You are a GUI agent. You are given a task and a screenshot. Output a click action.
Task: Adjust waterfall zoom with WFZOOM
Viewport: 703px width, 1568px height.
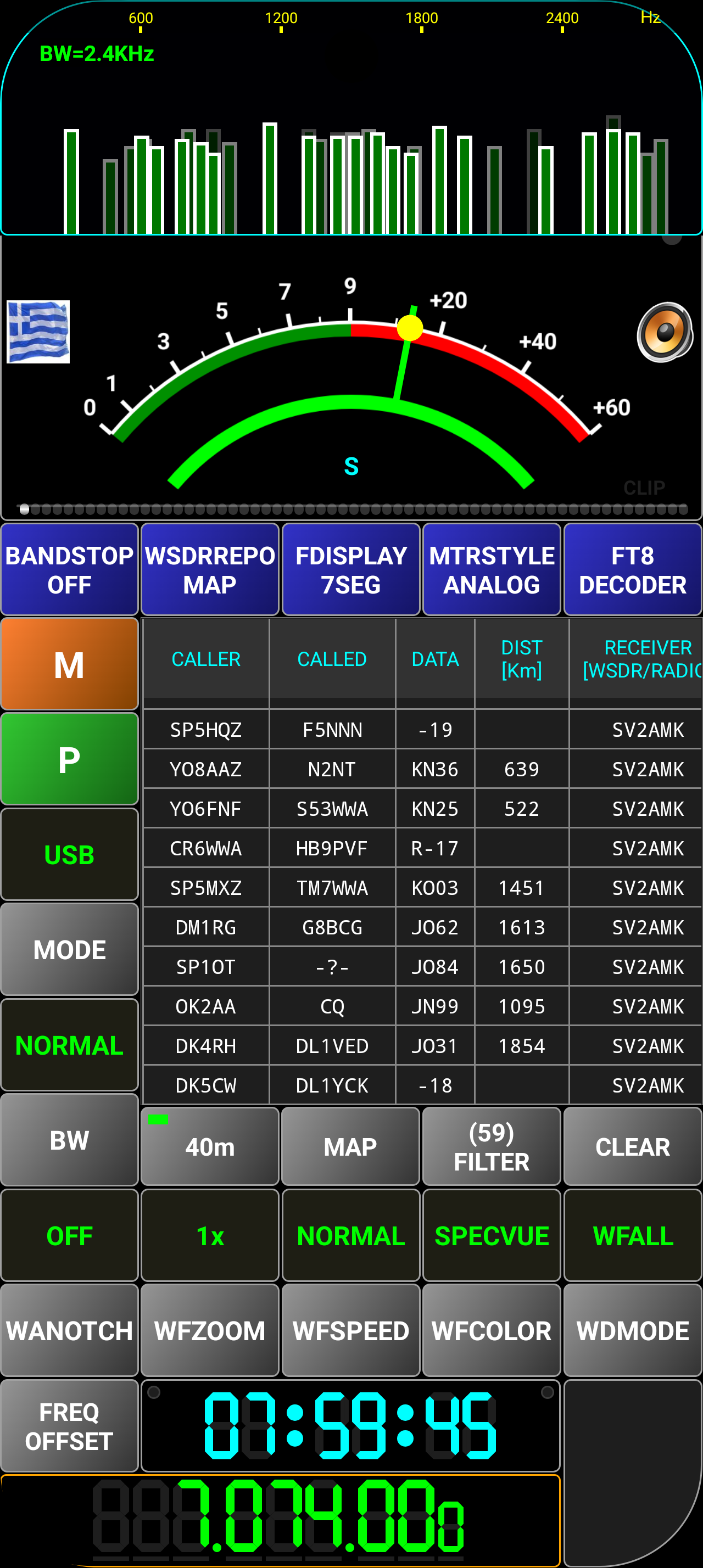210,1331
